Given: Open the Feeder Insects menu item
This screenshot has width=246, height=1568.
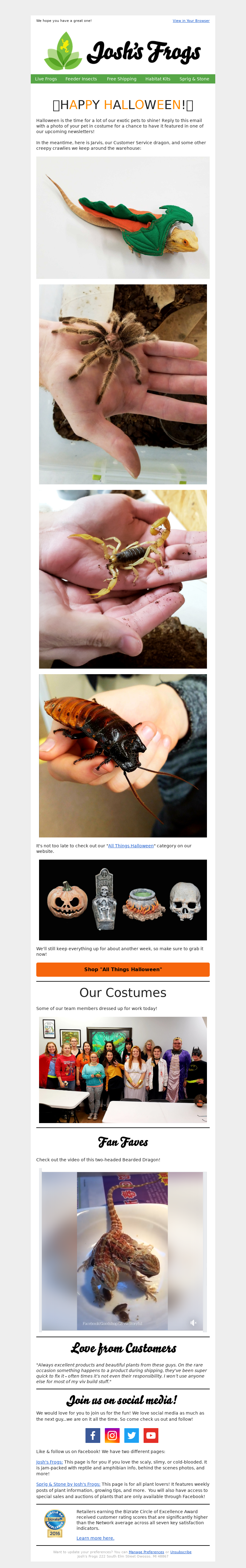Looking at the screenshot, I should [81, 79].
